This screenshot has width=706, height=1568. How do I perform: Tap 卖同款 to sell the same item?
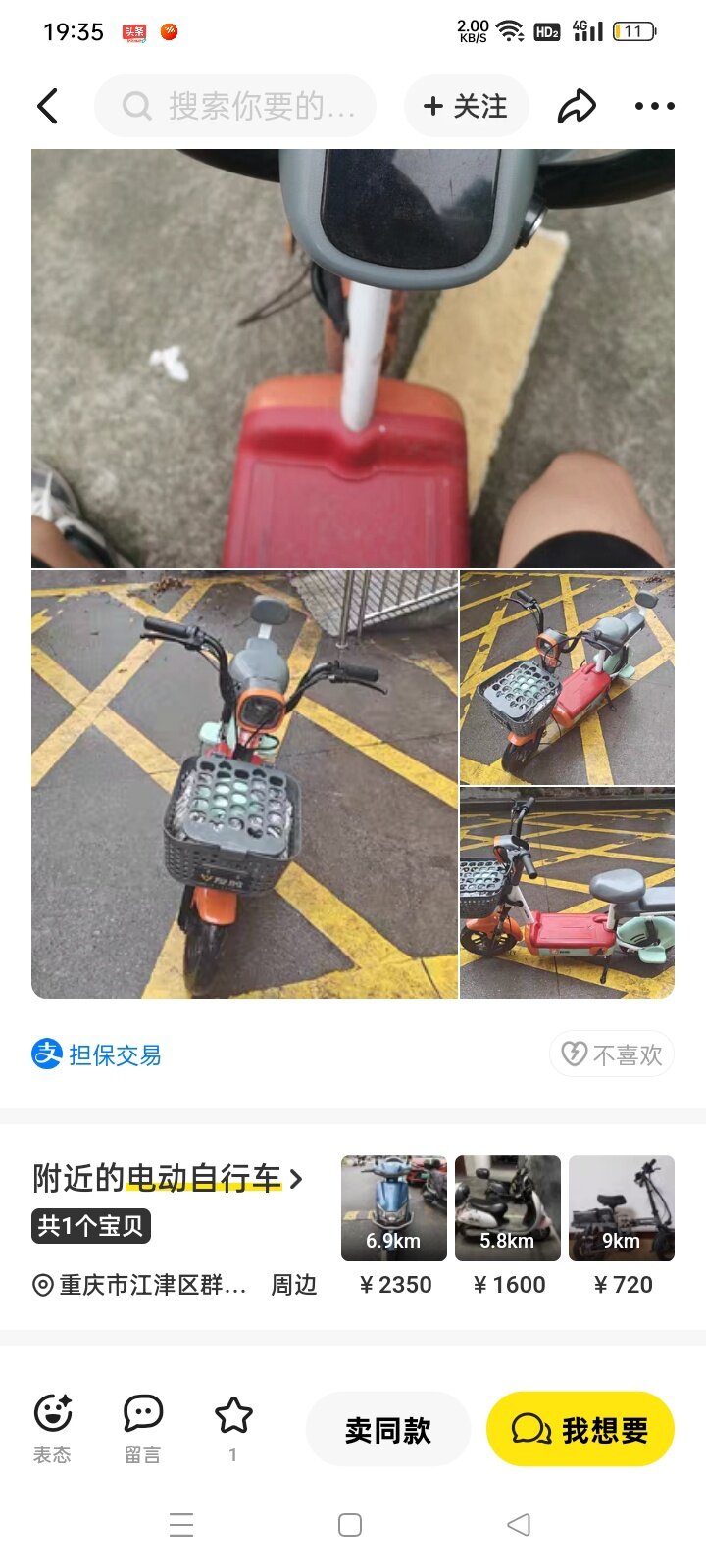(x=388, y=1430)
